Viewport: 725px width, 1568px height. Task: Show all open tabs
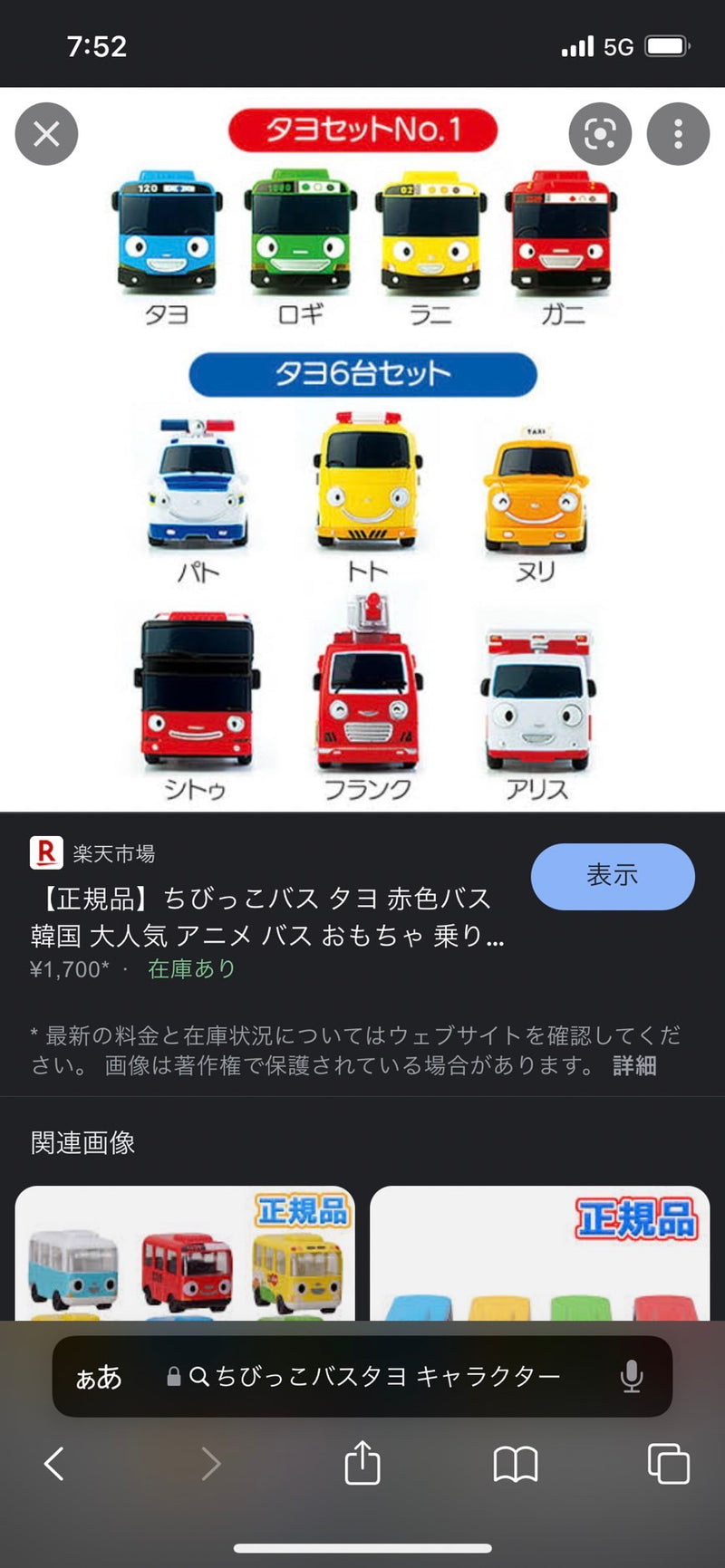(669, 1463)
